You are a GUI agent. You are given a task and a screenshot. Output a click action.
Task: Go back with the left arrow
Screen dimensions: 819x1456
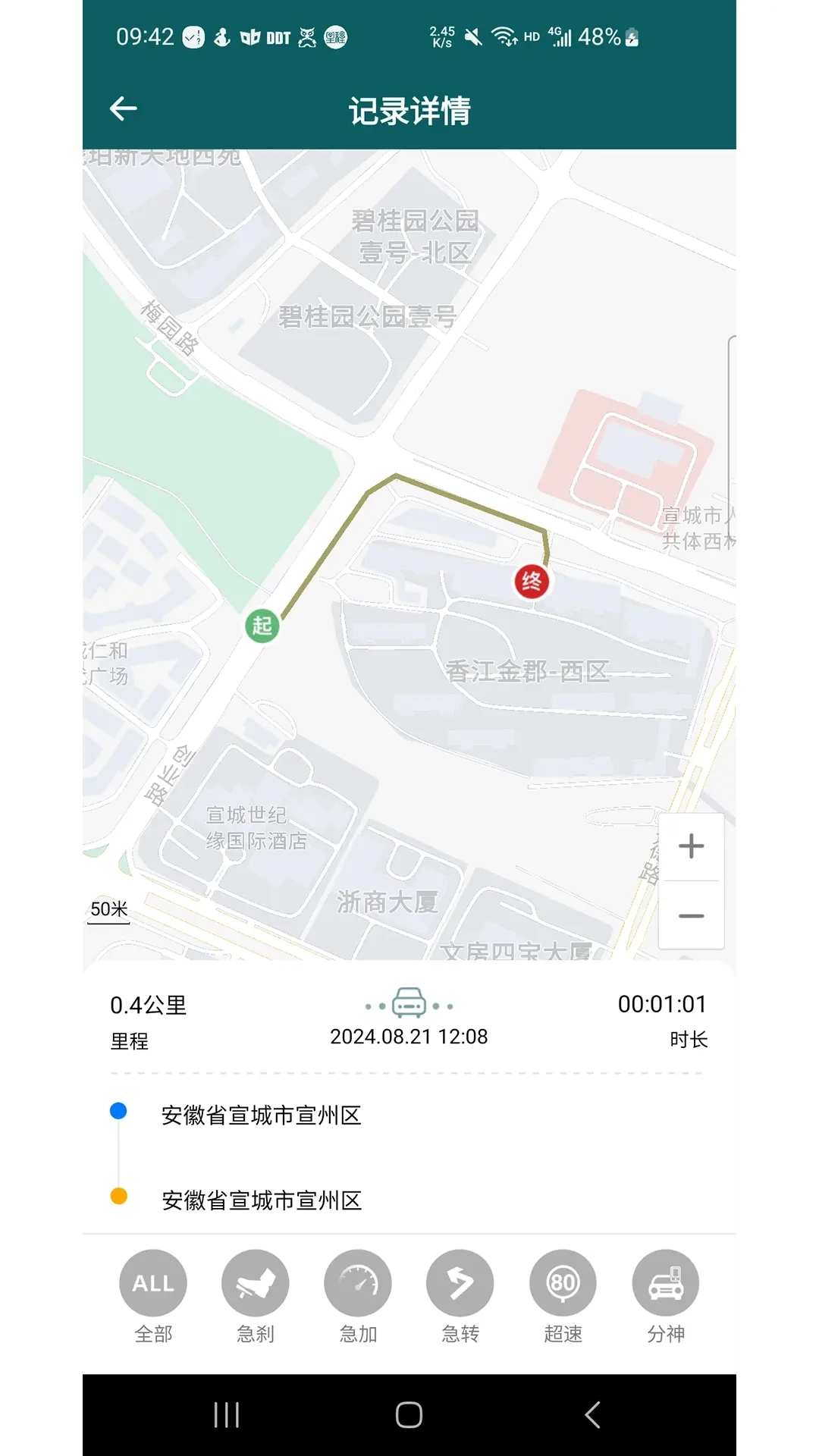[124, 108]
